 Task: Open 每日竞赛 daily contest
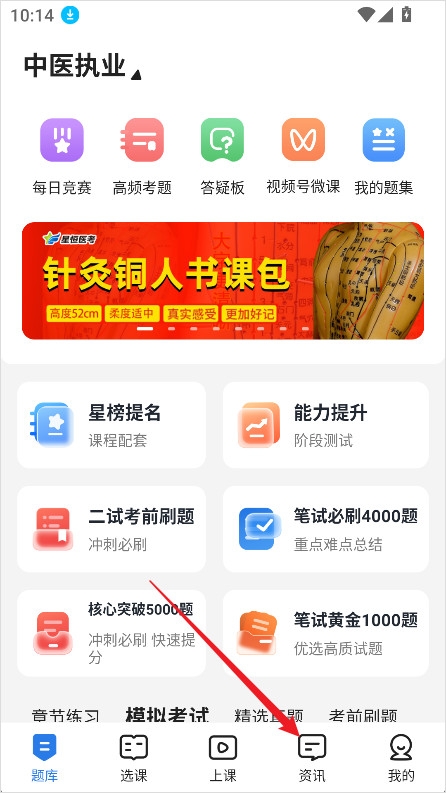pos(62,157)
